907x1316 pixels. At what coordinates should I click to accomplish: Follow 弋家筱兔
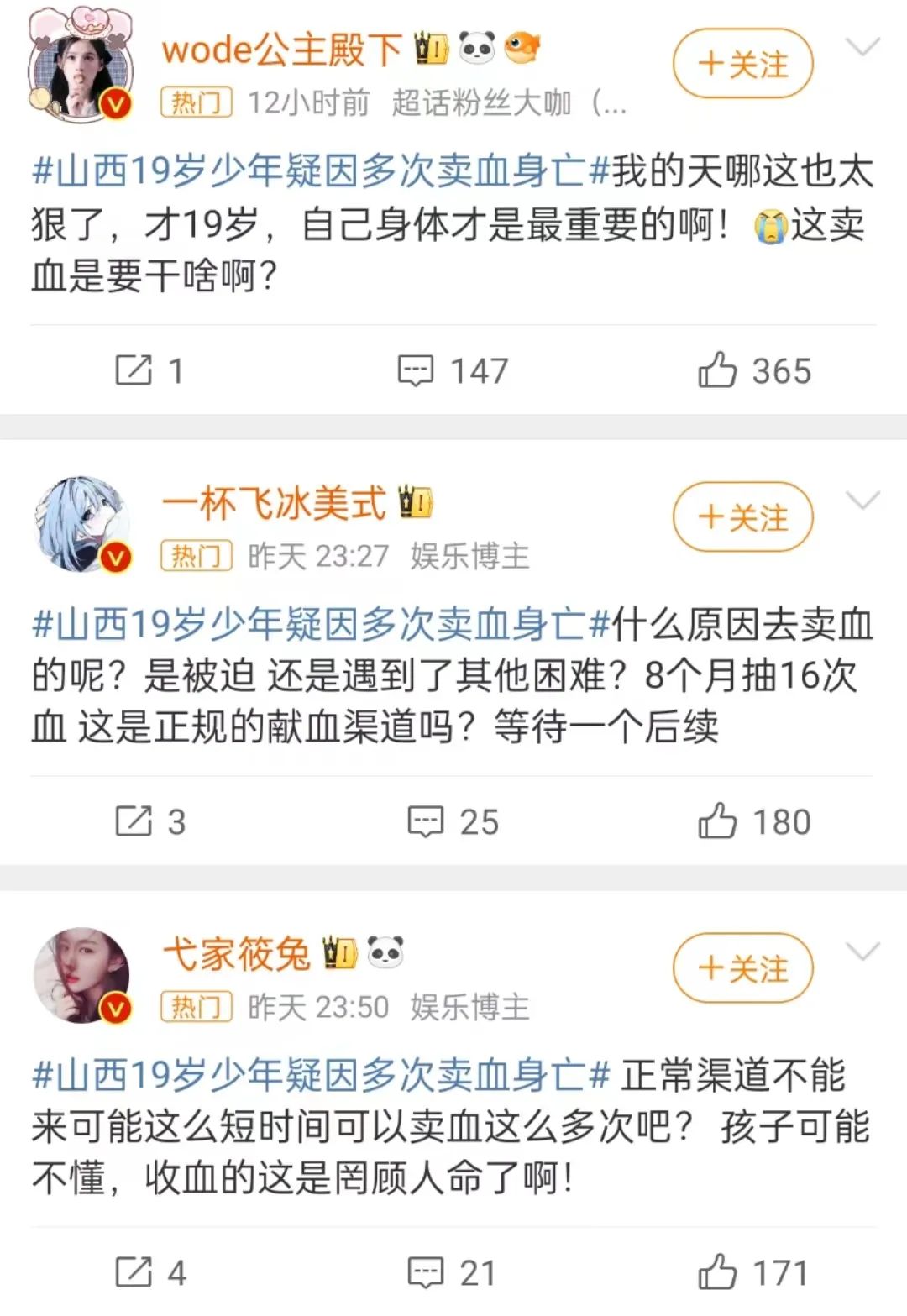click(x=742, y=969)
